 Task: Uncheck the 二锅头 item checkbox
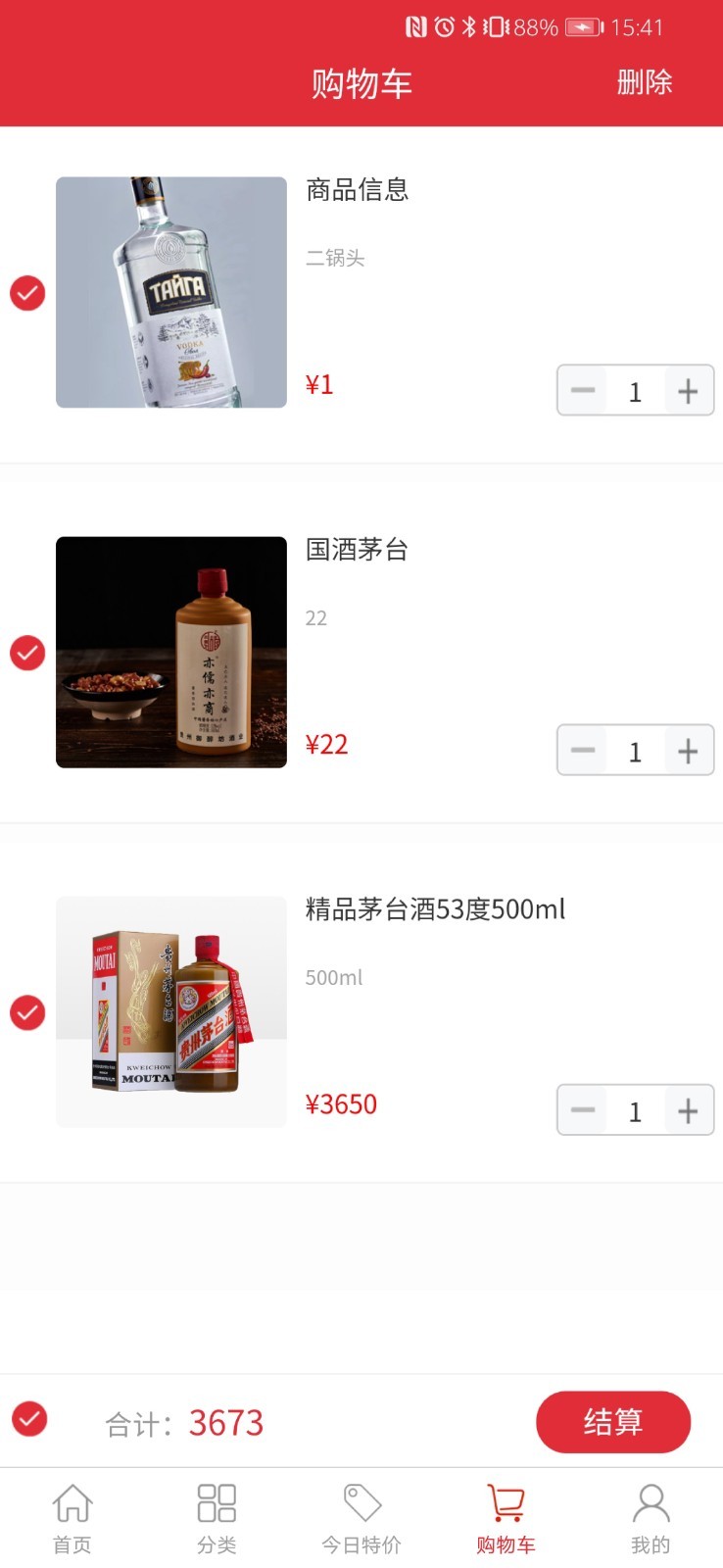[x=27, y=293]
